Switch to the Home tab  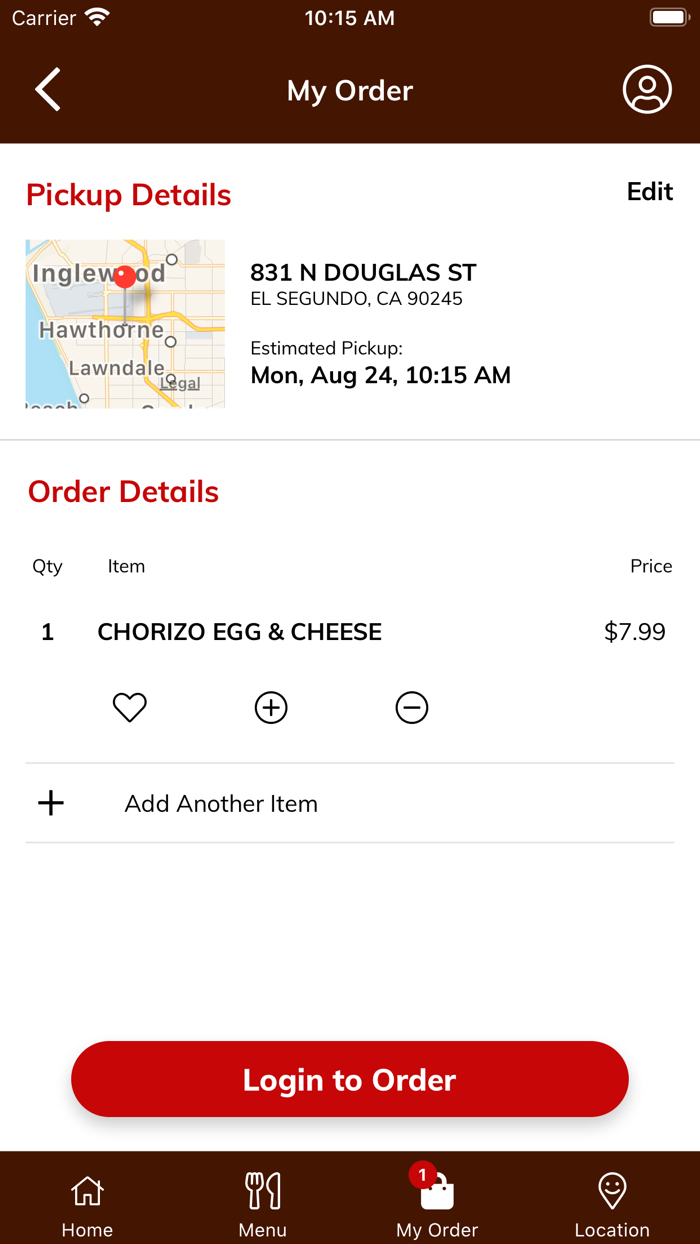point(87,1204)
